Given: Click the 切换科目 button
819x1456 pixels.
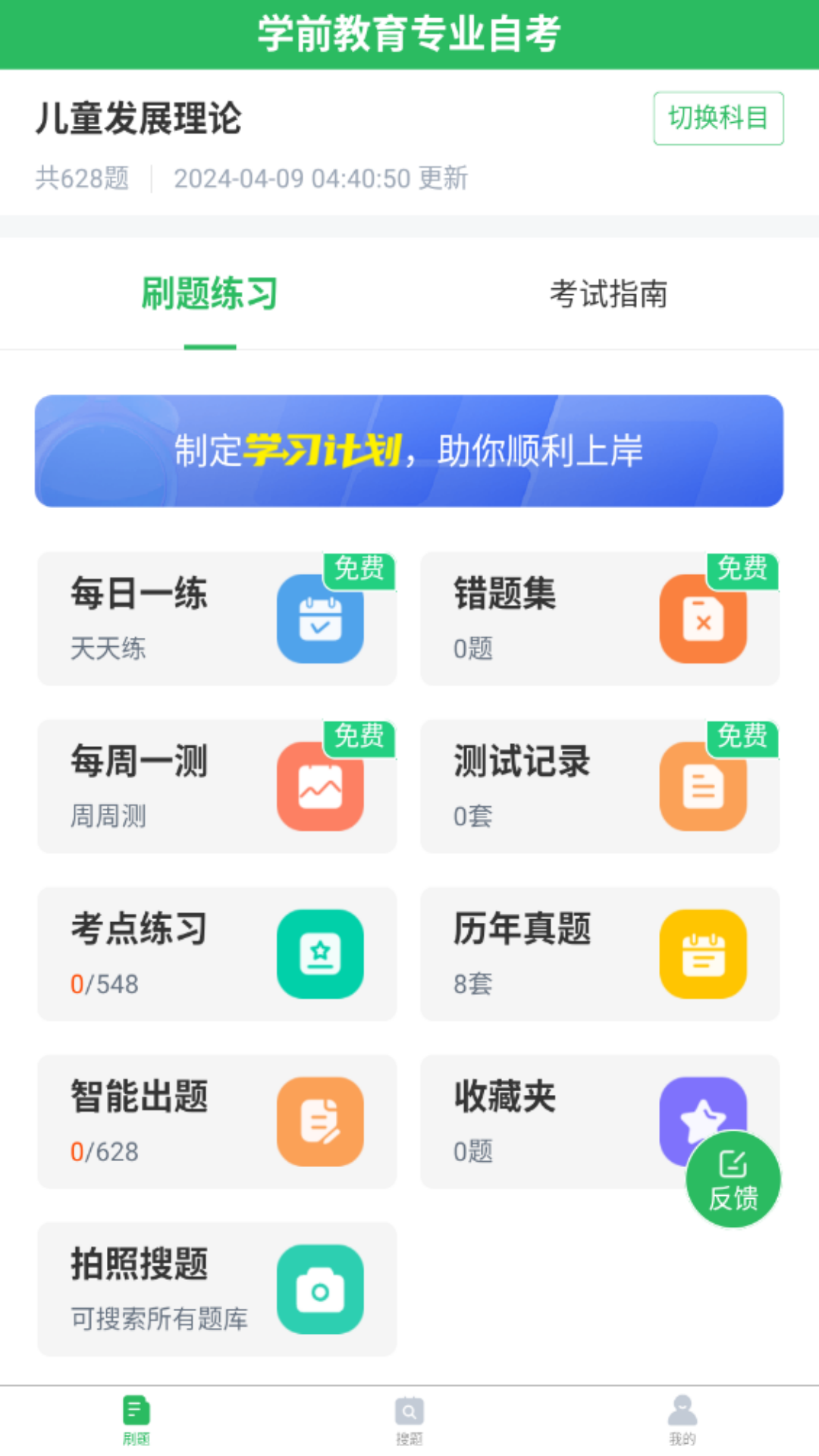Looking at the screenshot, I should point(717,118).
